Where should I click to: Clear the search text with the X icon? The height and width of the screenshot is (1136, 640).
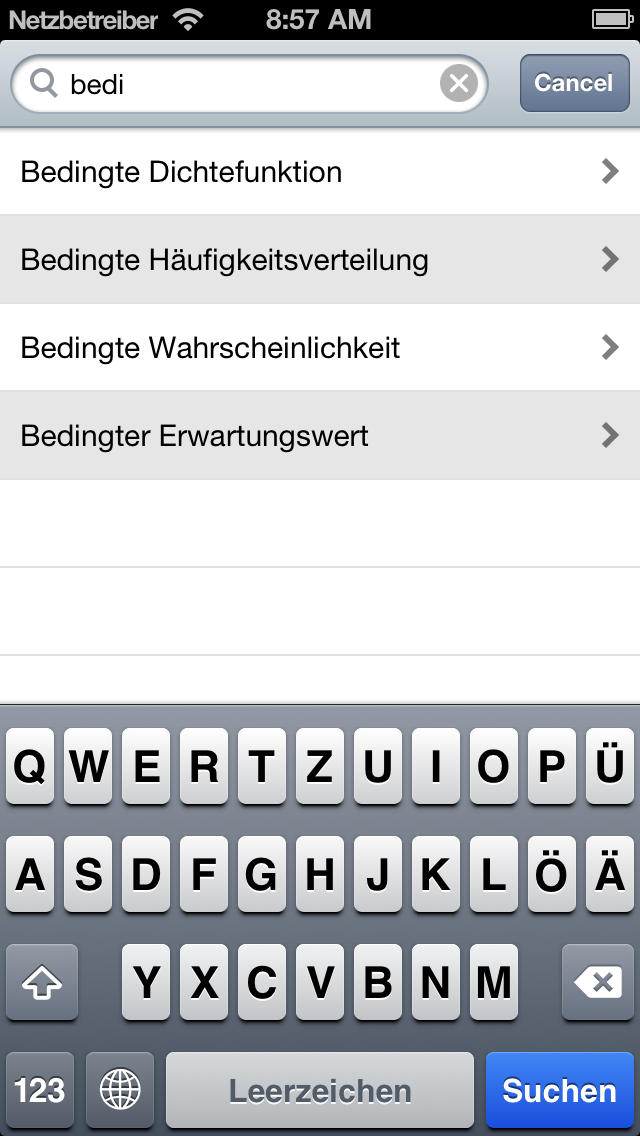click(x=459, y=84)
